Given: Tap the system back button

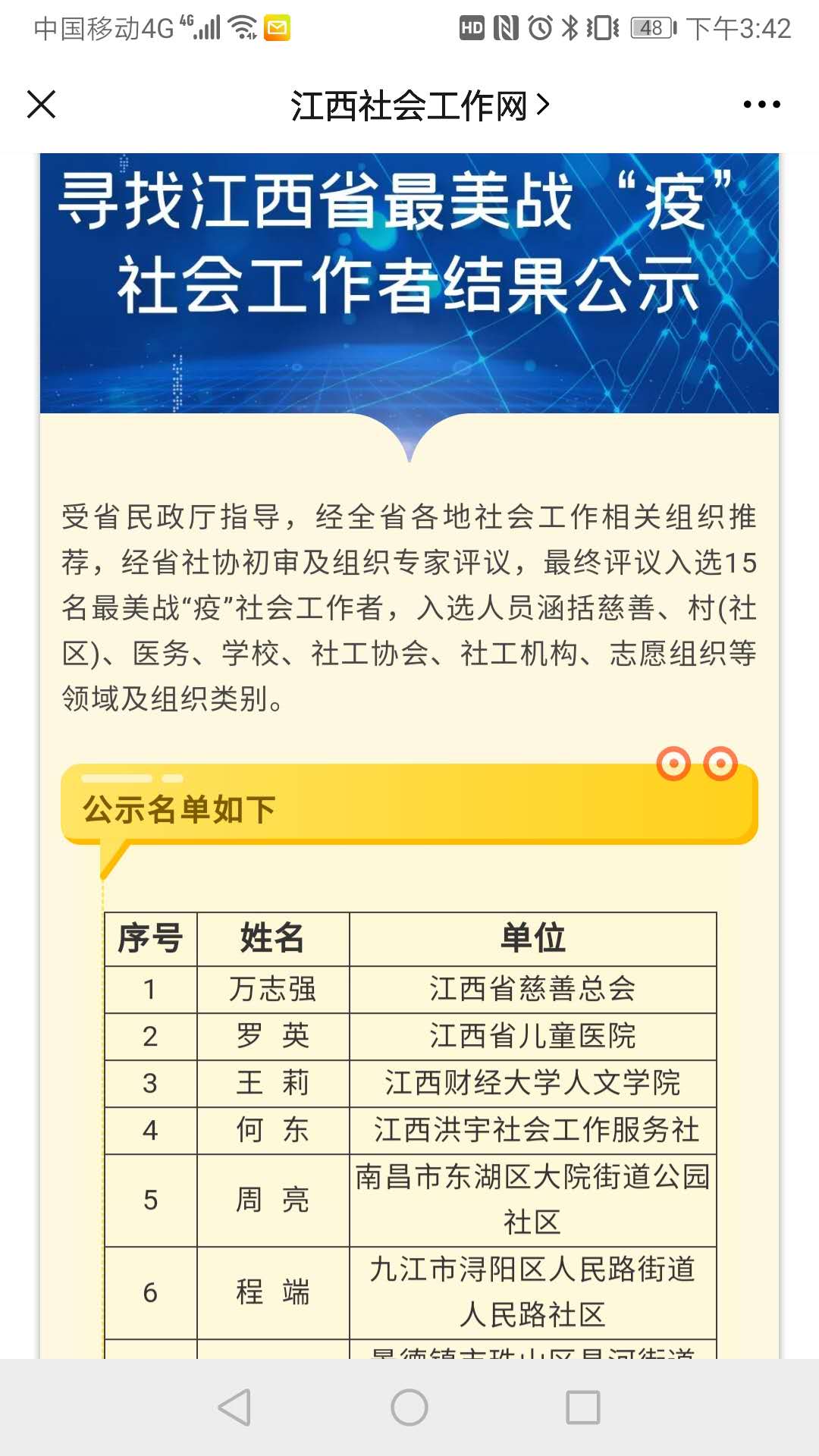Looking at the screenshot, I should click(235, 1407).
